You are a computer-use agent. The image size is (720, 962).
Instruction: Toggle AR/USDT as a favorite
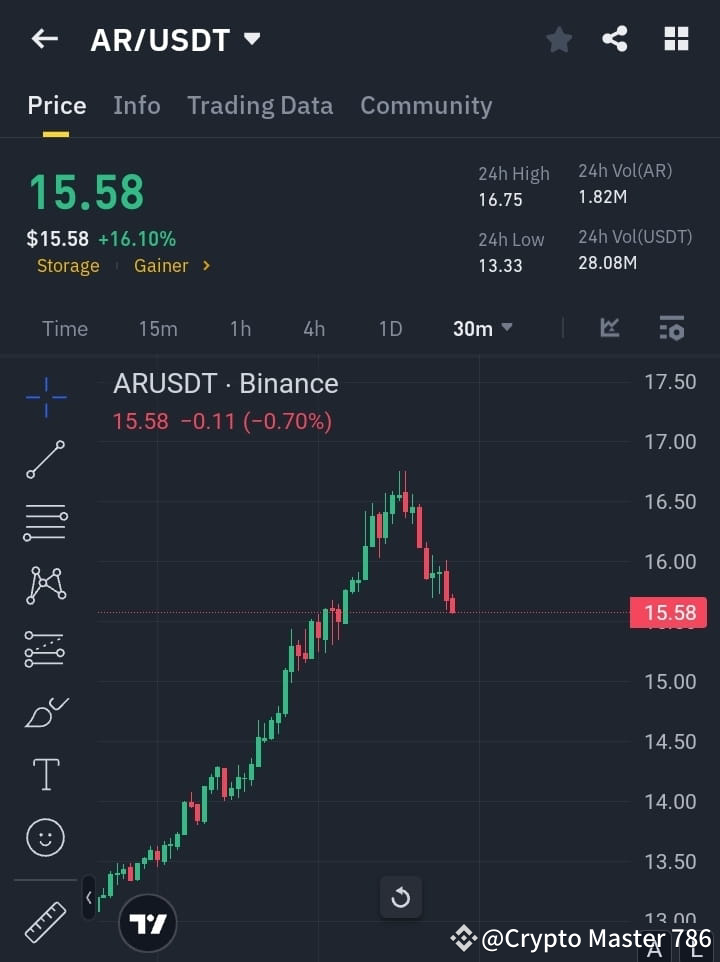pyautogui.click(x=558, y=39)
